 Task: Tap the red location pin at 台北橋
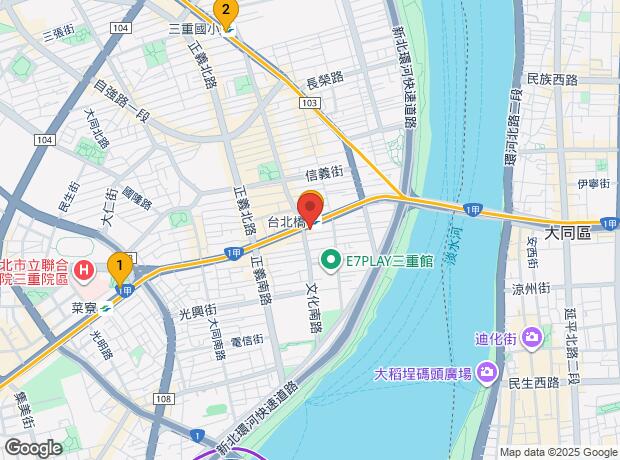point(310,210)
